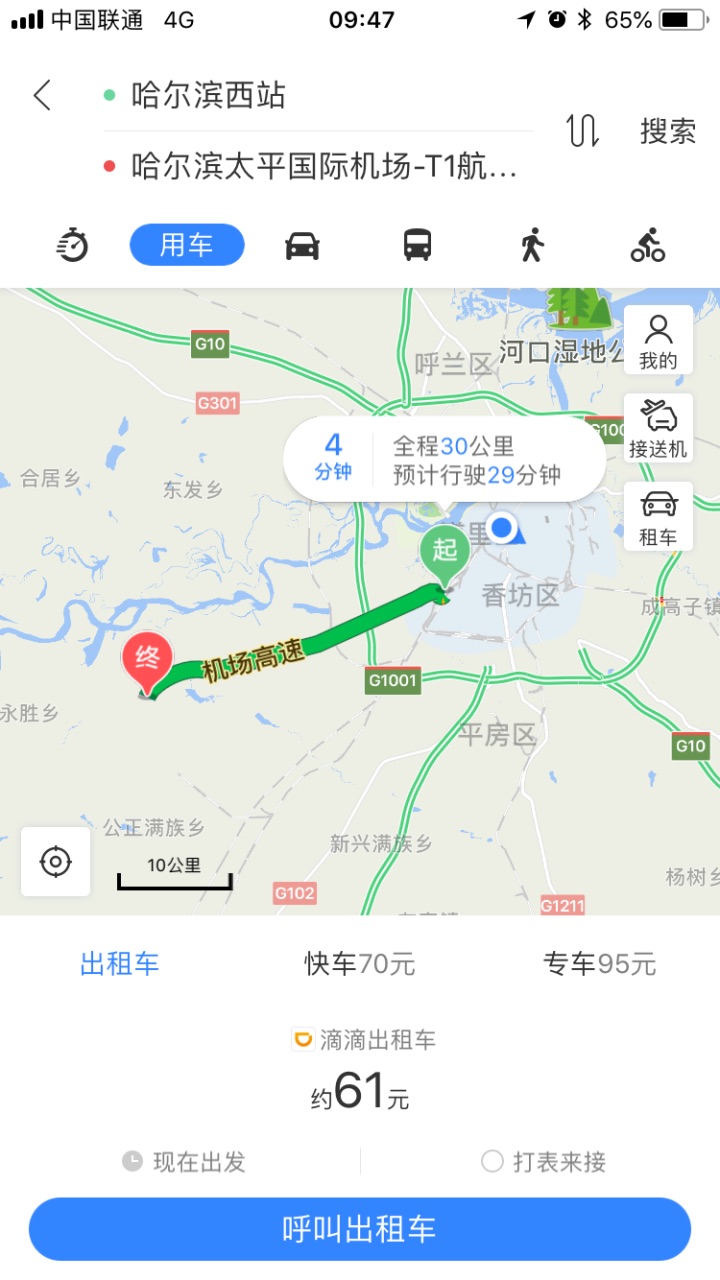The height and width of the screenshot is (1280, 720).
Task: Switch to the bus transit tab
Action: 417,245
